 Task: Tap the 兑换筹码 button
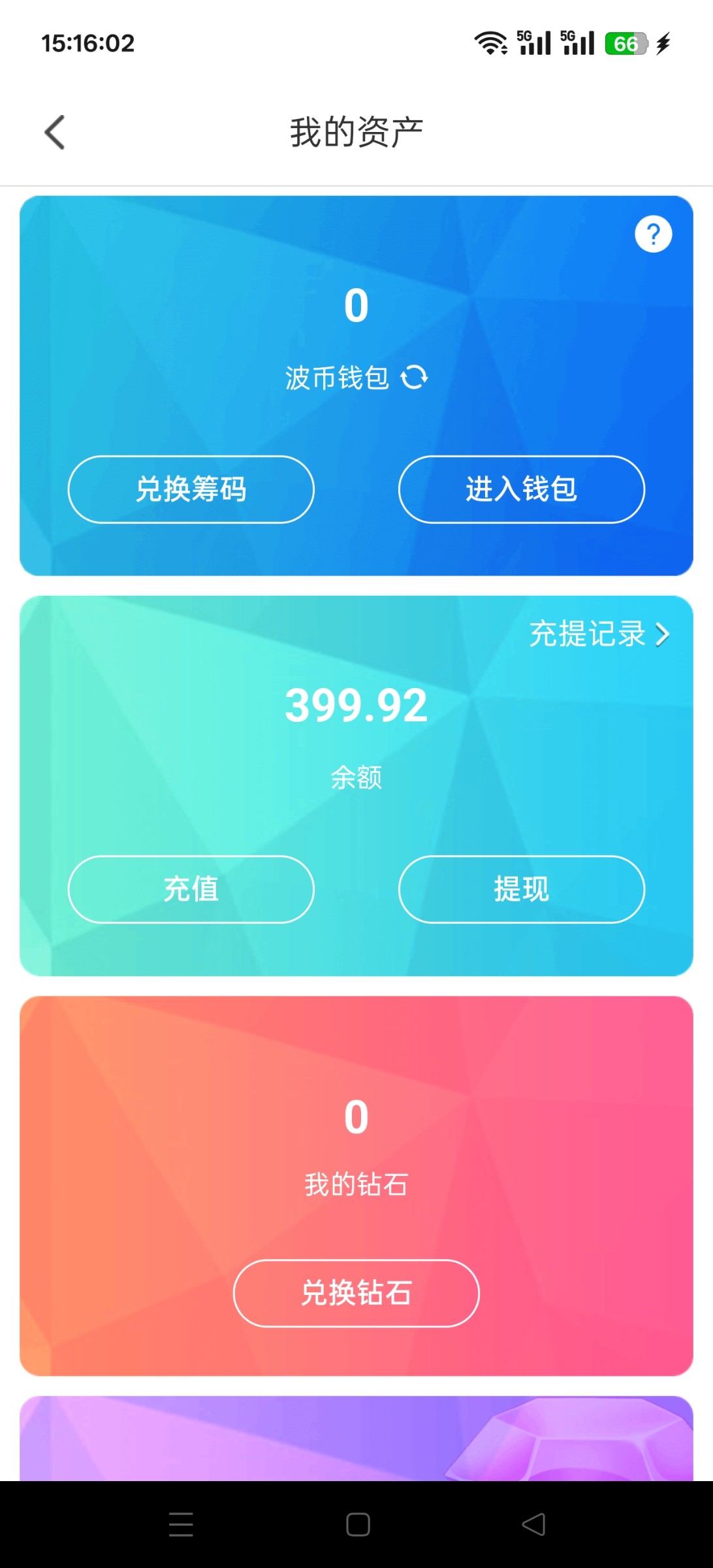pos(191,489)
